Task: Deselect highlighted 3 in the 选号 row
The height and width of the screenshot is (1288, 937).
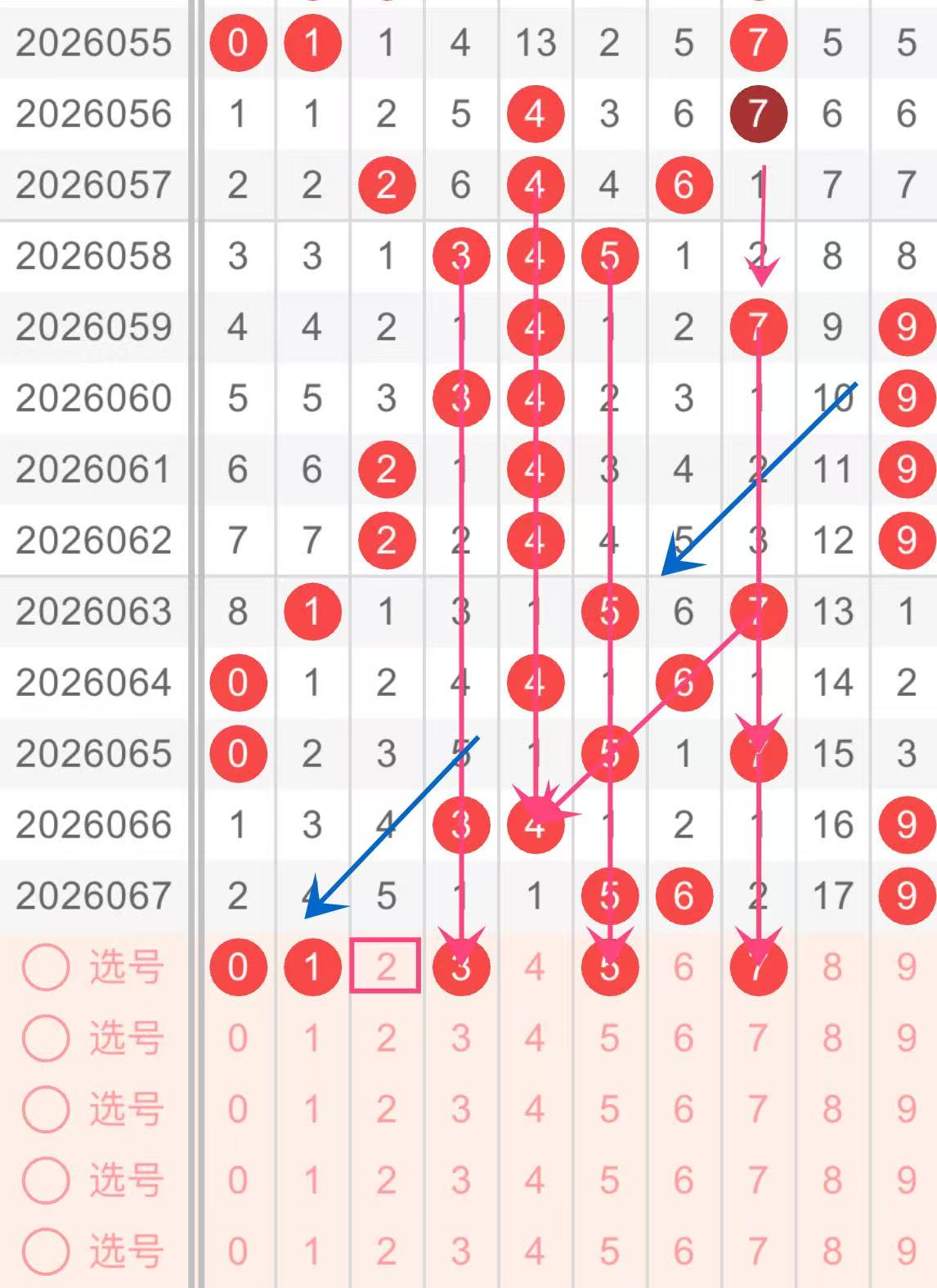Action: (x=461, y=967)
